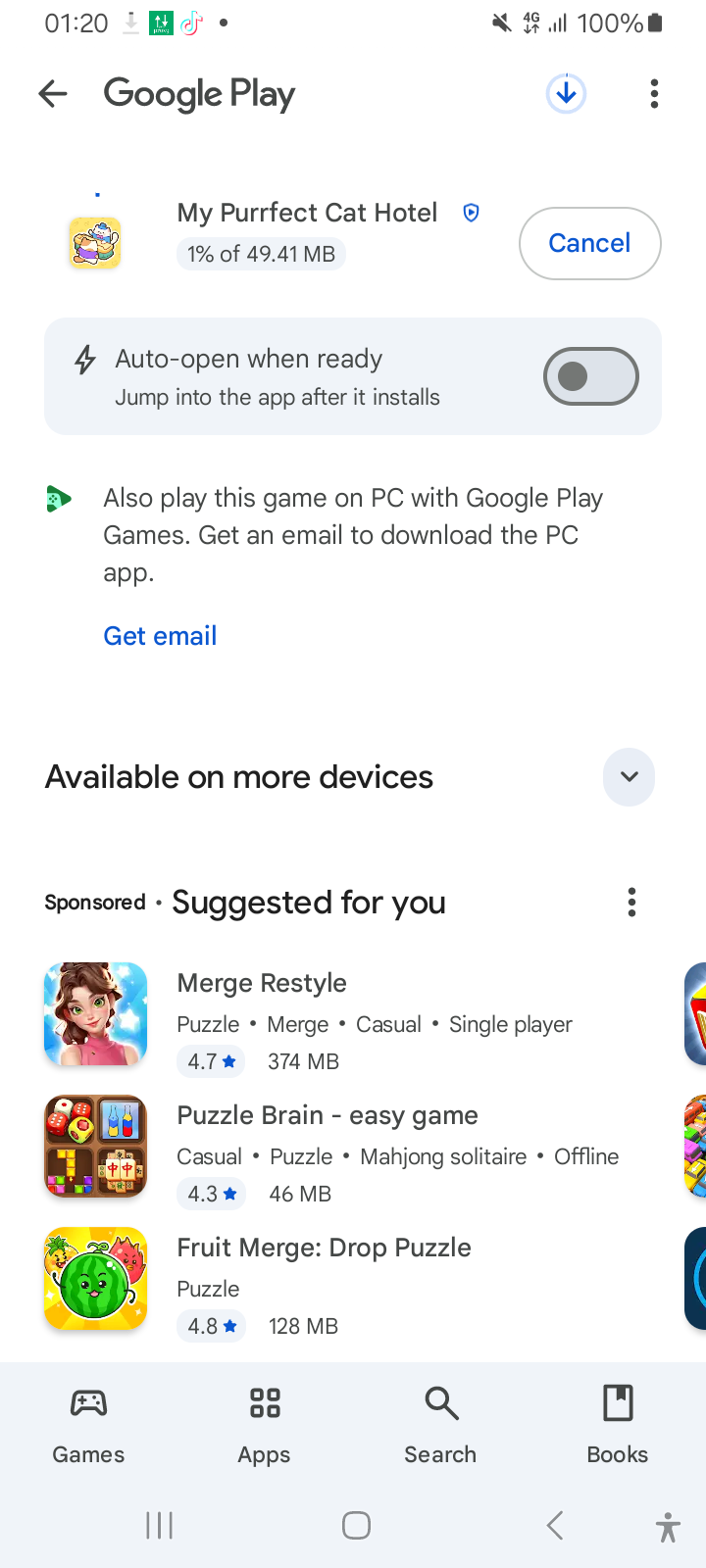The width and height of the screenshot is (706, 1568).
Task: Open the top bar overflow menu
Action: [x=654, y=94]
